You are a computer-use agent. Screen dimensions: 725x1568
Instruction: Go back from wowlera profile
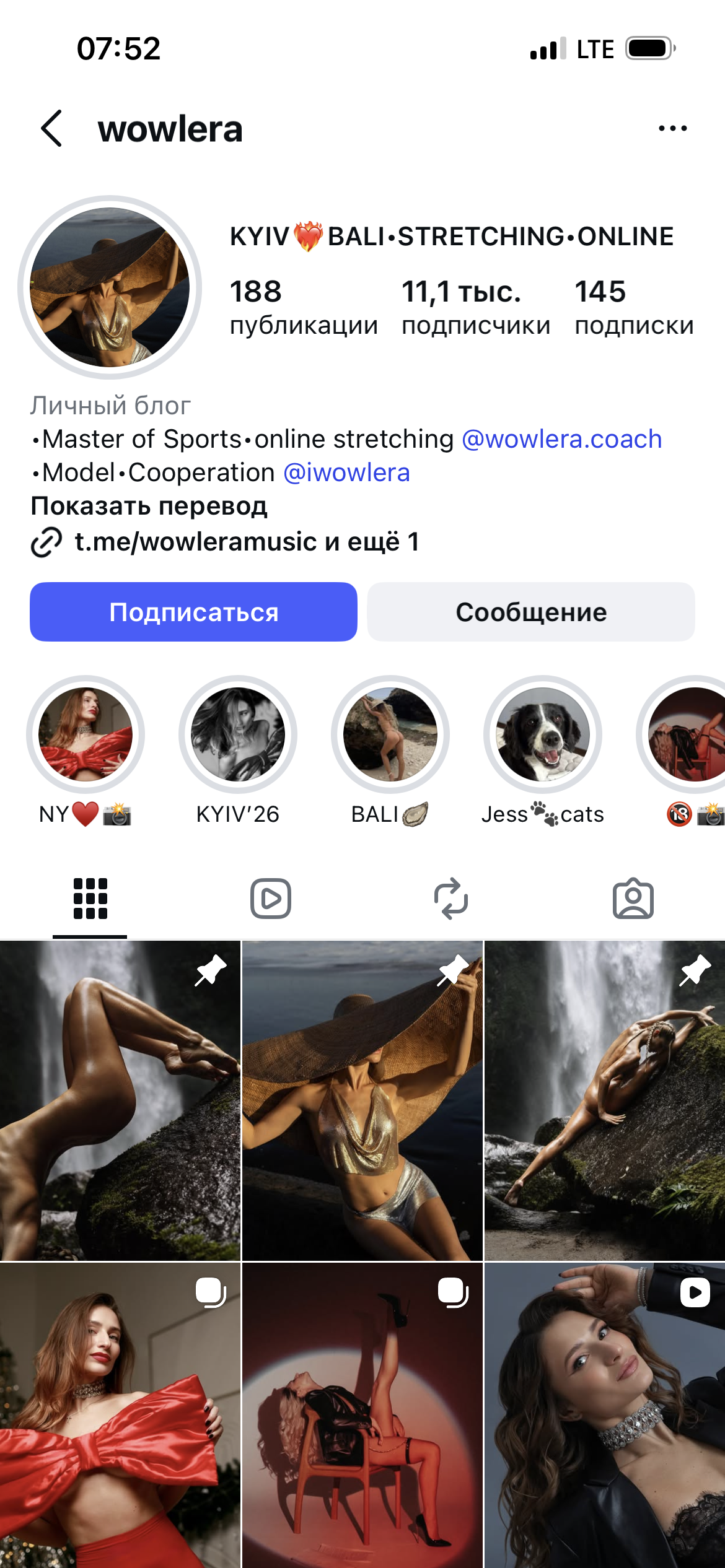(52, 129)
